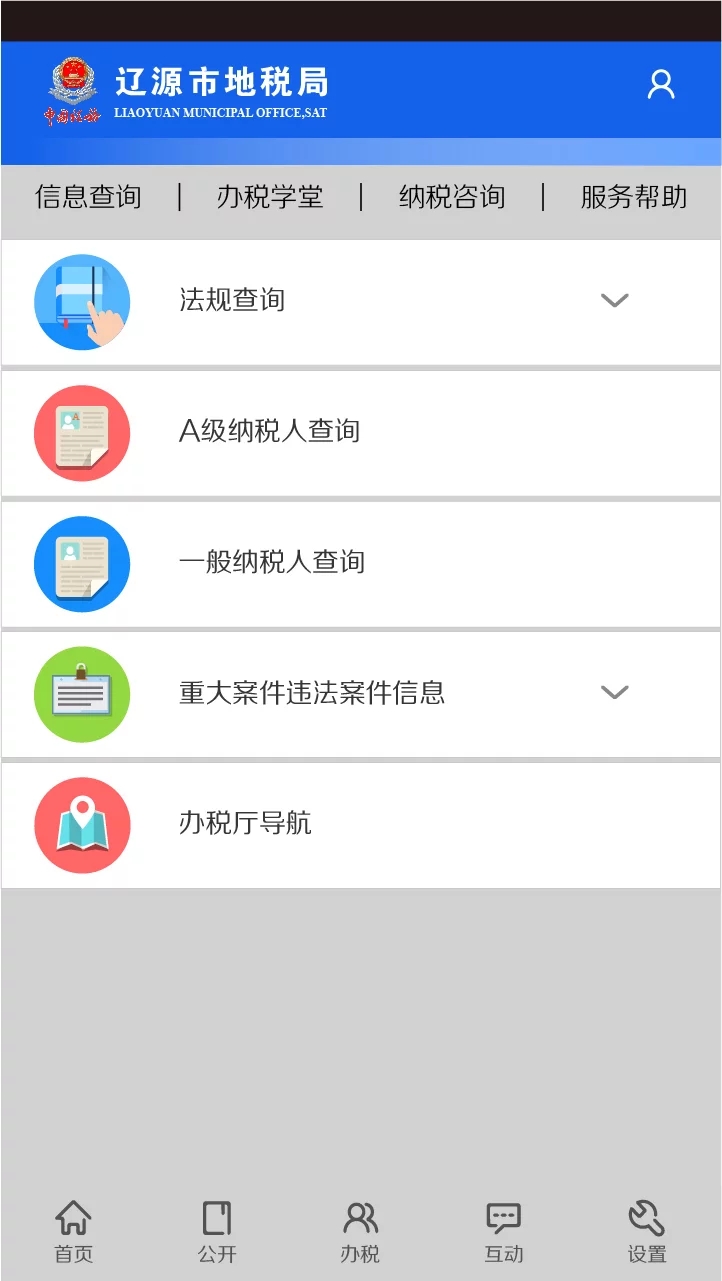Open the 设置 settings tab
The width and height of the screenshot is (722, 1281).
point(647,1232)
